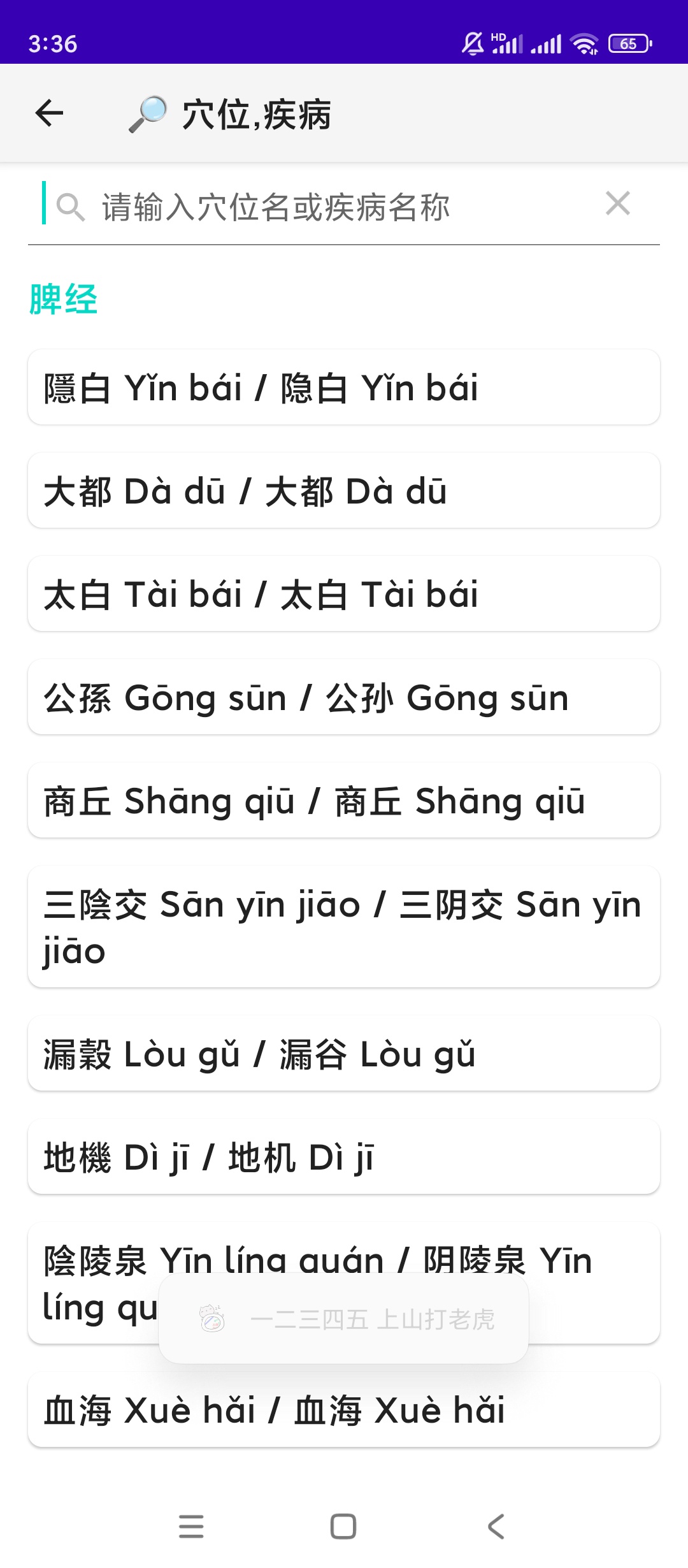Go back using the app bar arrow
The width and height of the screenshot is (688, 1568).
point(49,113)
